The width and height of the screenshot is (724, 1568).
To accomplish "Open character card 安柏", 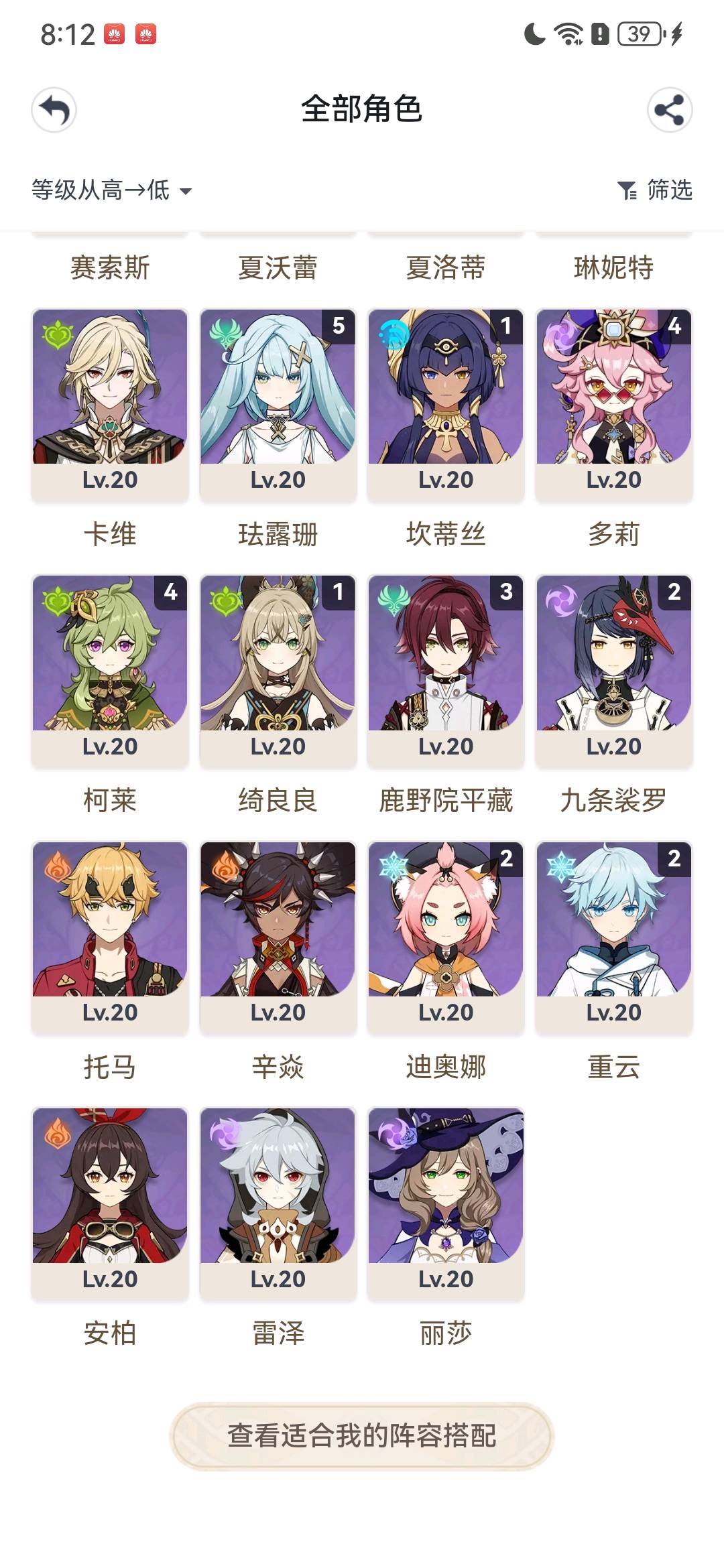I will pos(110,1201).
